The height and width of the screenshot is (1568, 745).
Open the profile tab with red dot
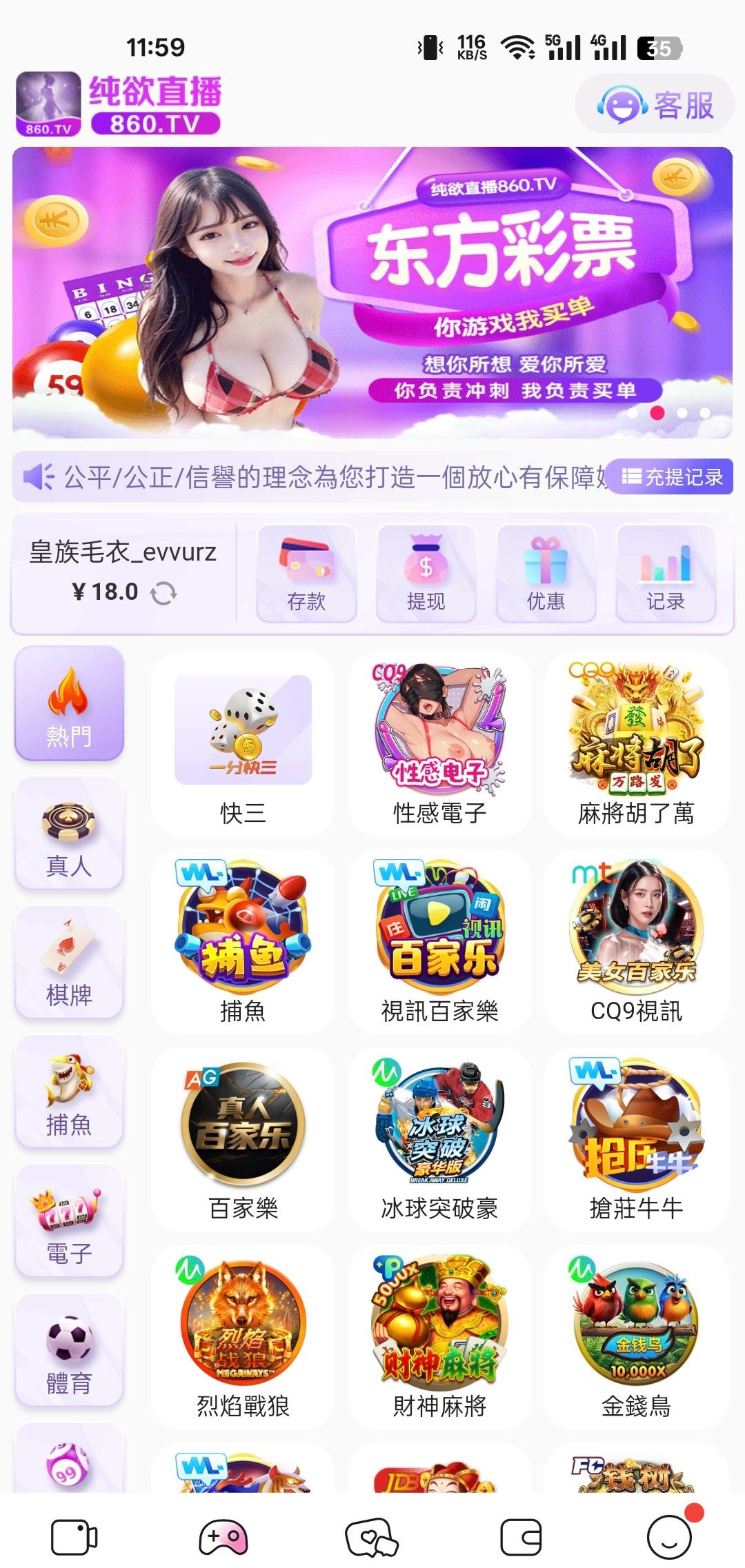tap(669, 1537)
